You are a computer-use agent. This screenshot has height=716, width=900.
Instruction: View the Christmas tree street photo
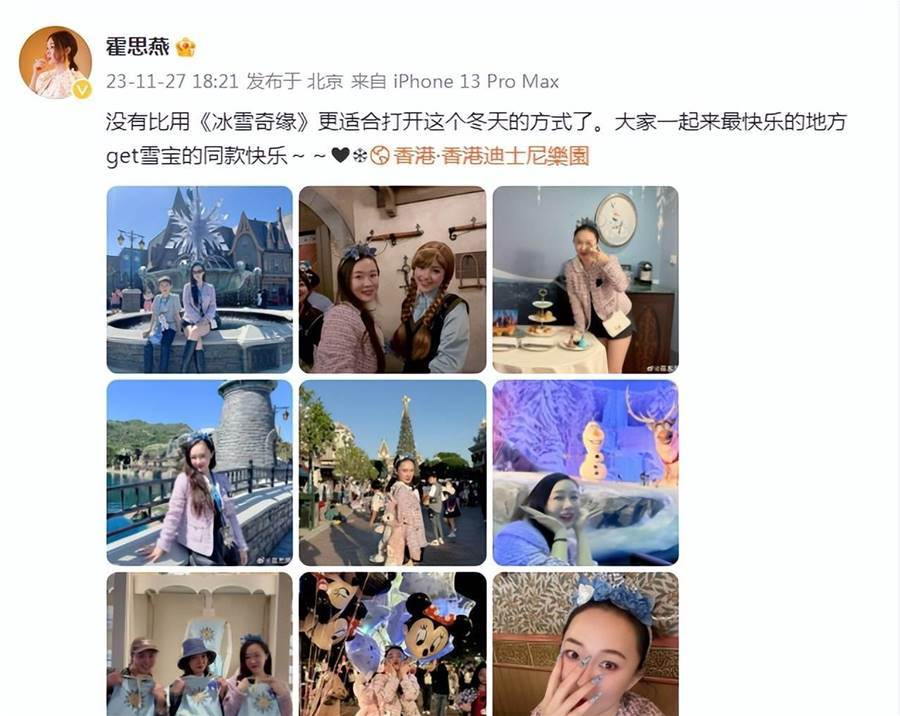[392, 472]
